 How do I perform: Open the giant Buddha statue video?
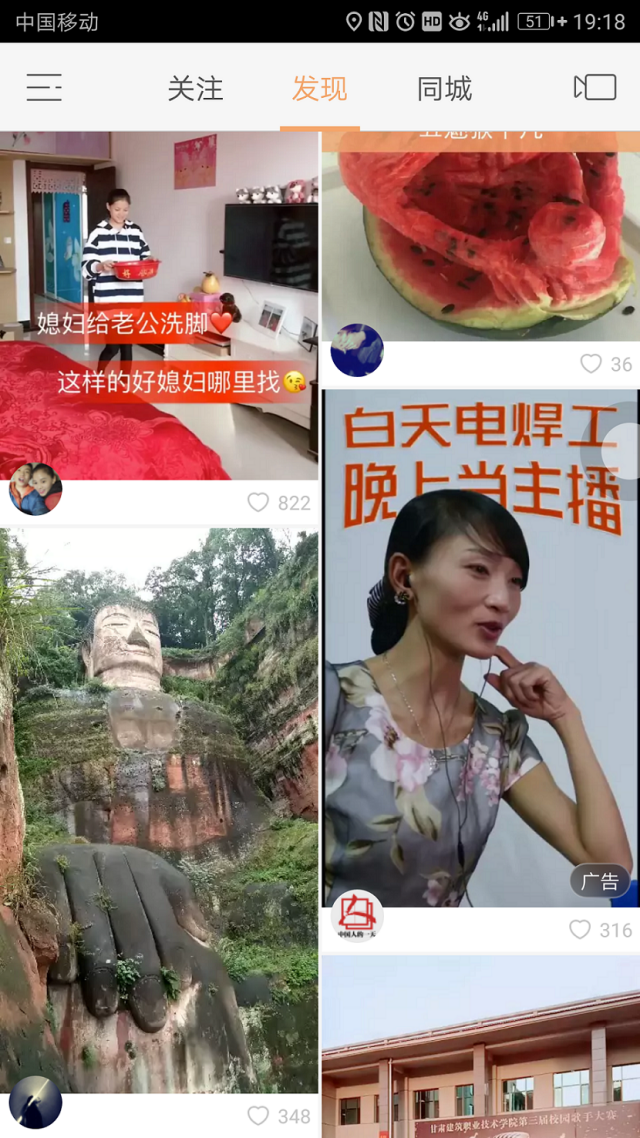tap(160, 810)
